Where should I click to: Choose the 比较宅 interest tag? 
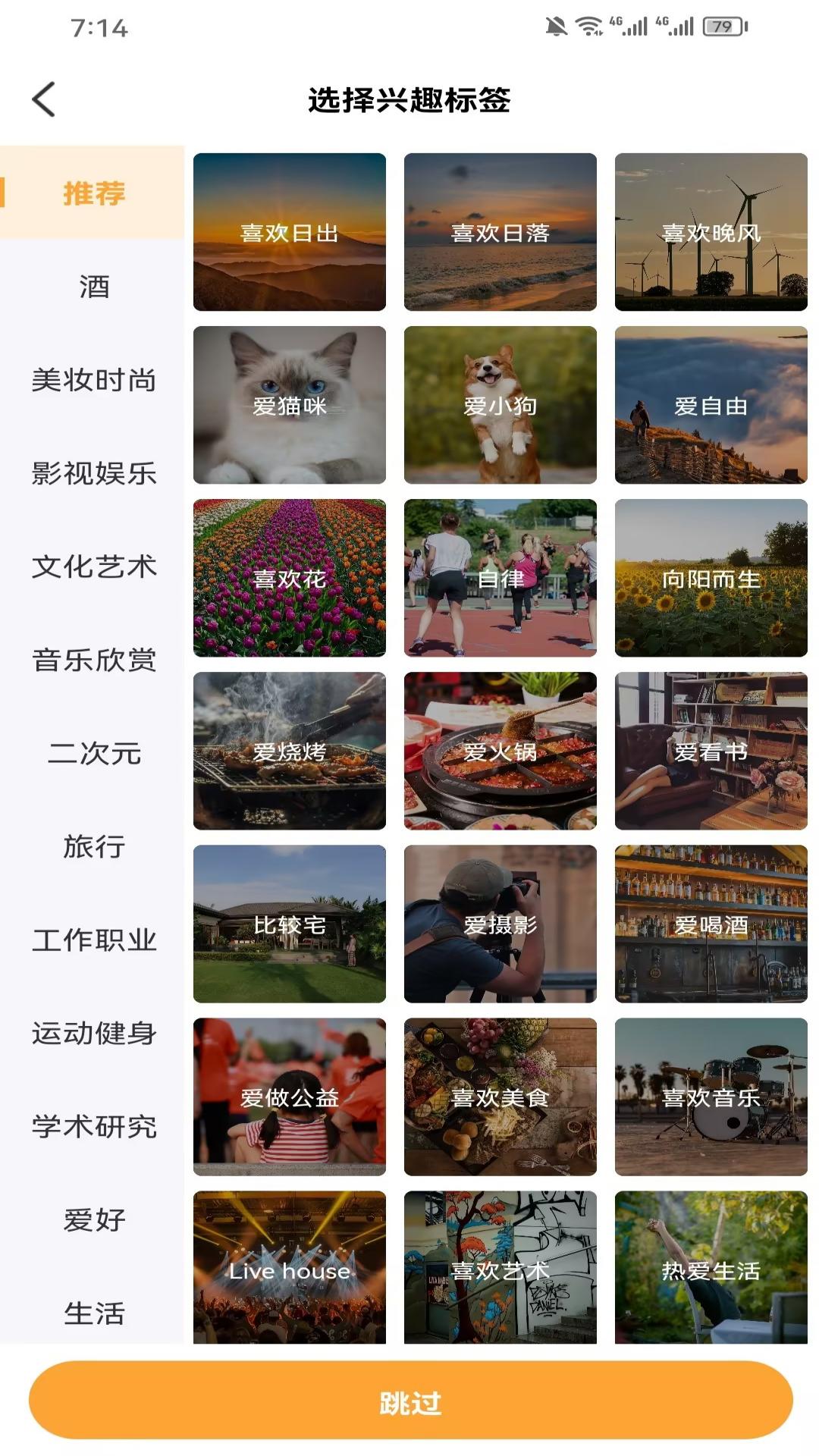click(290, 924)
